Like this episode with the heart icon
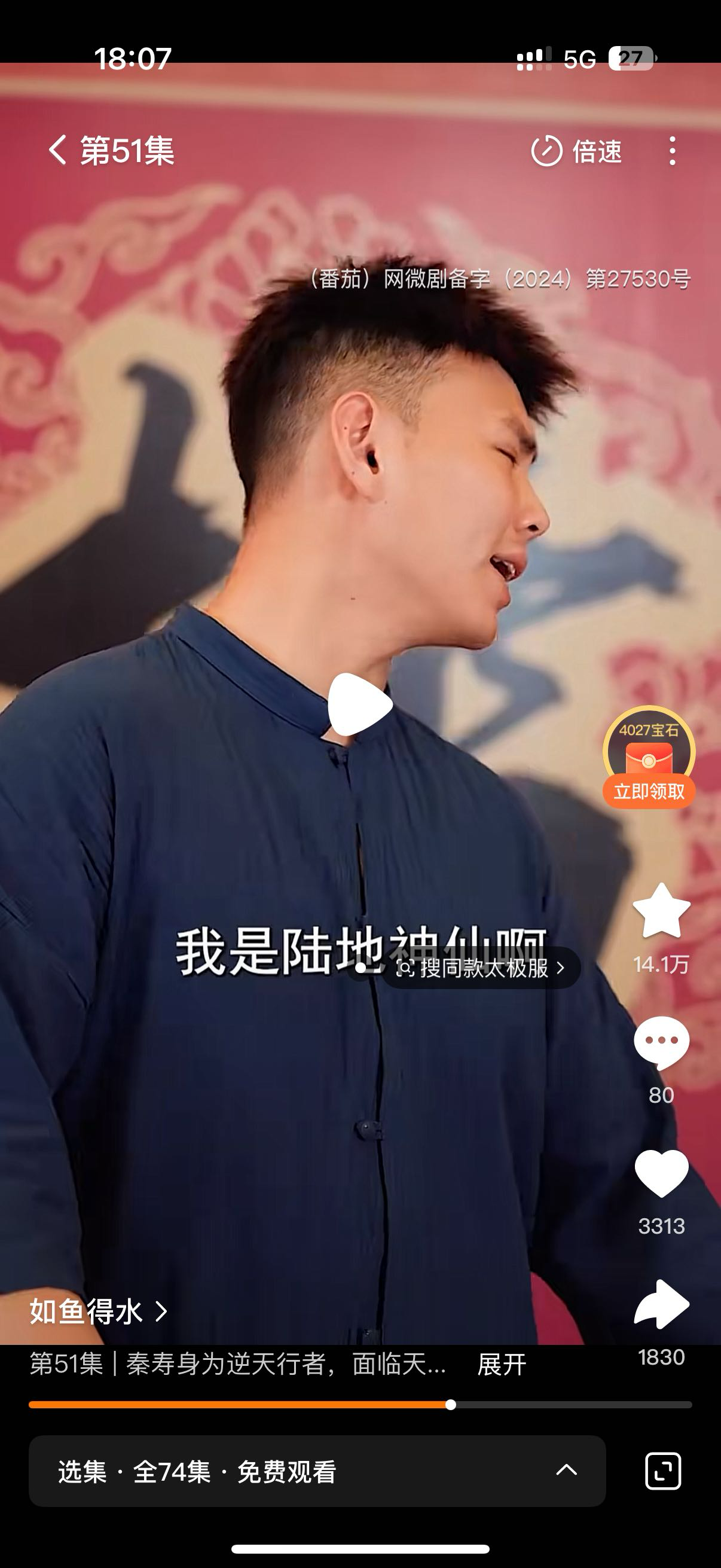721x1568 pixels. click(661, 1173)
